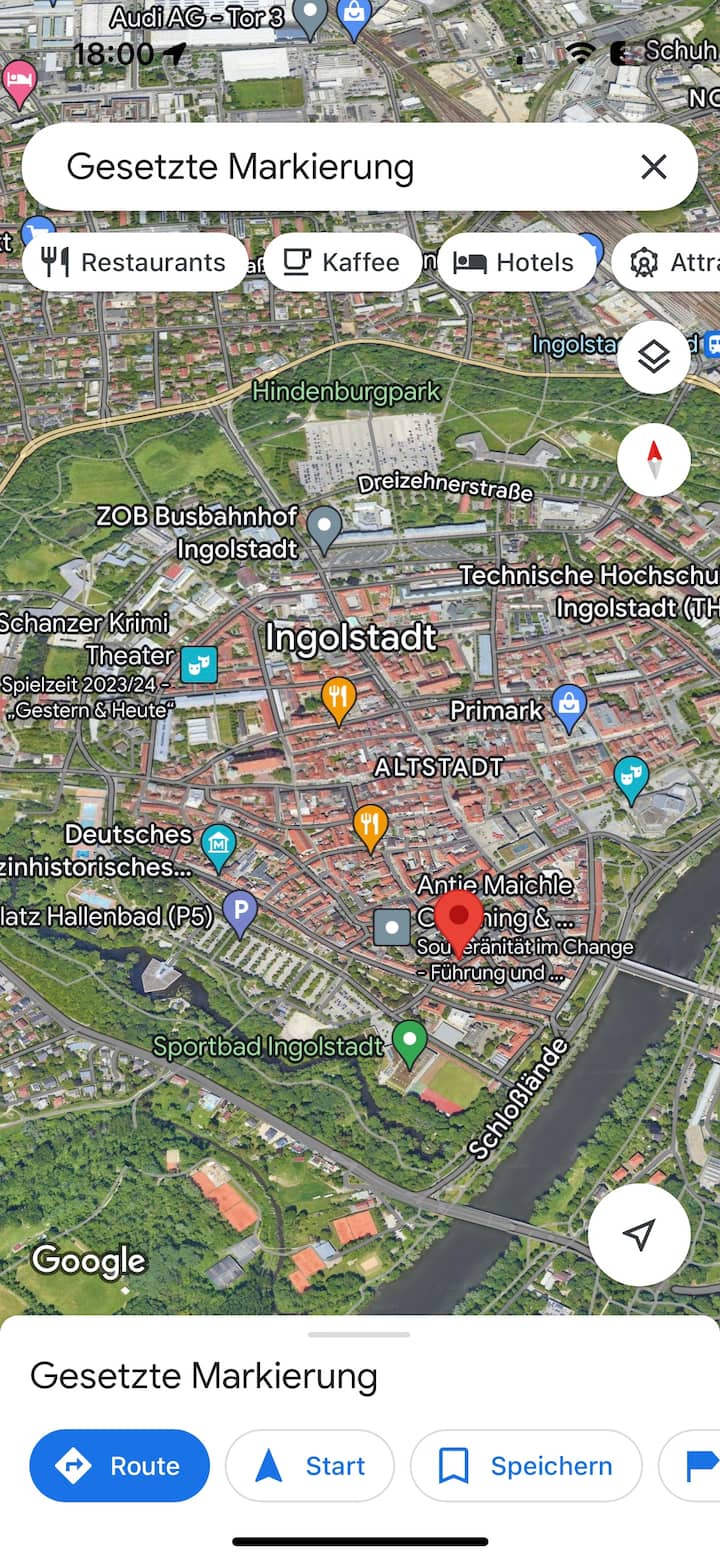Save the pin via Speichern
The image size is (720, 1561).
click(x=526, y=1466)
